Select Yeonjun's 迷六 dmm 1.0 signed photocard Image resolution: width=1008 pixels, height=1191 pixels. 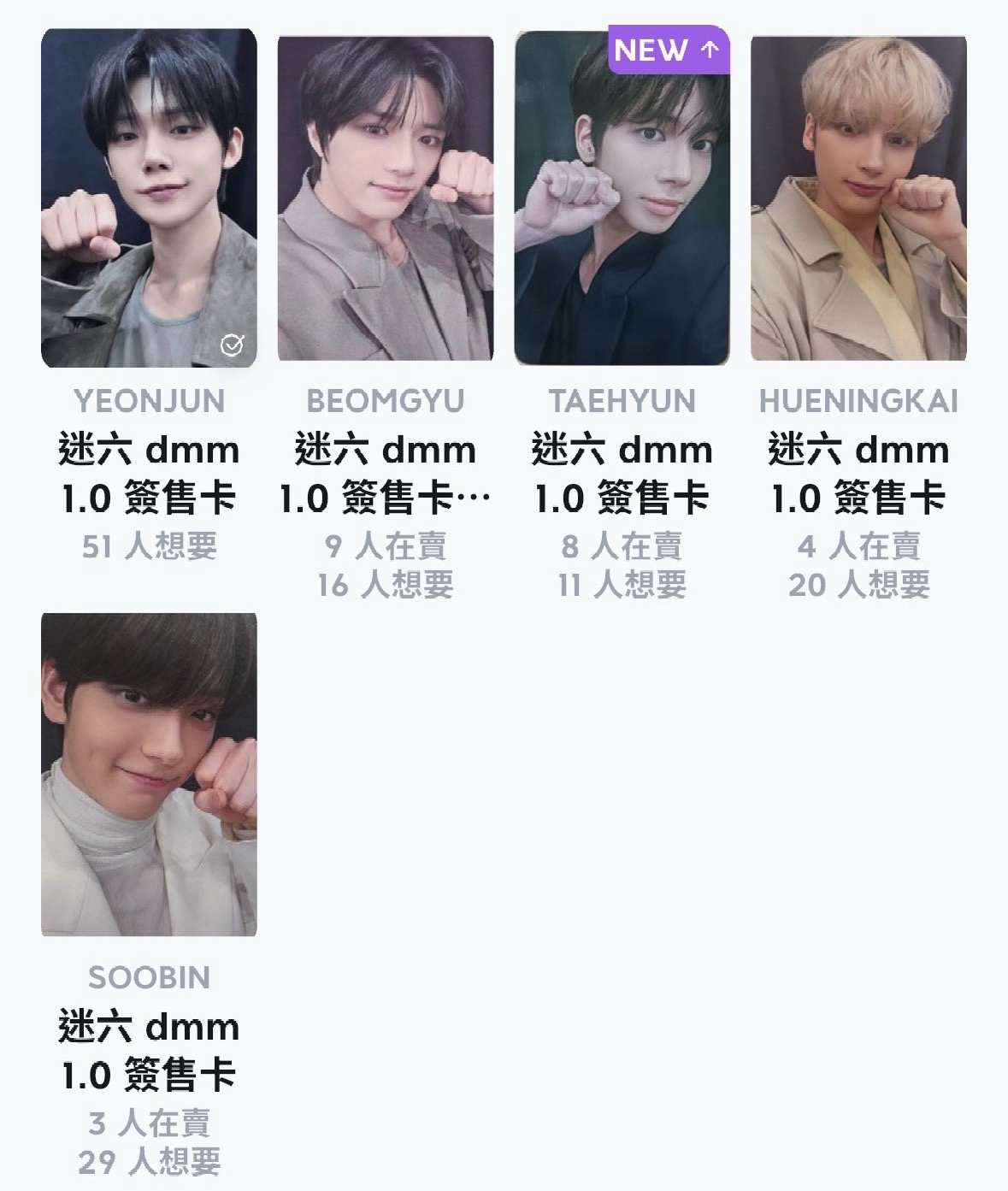pos(149,197)
